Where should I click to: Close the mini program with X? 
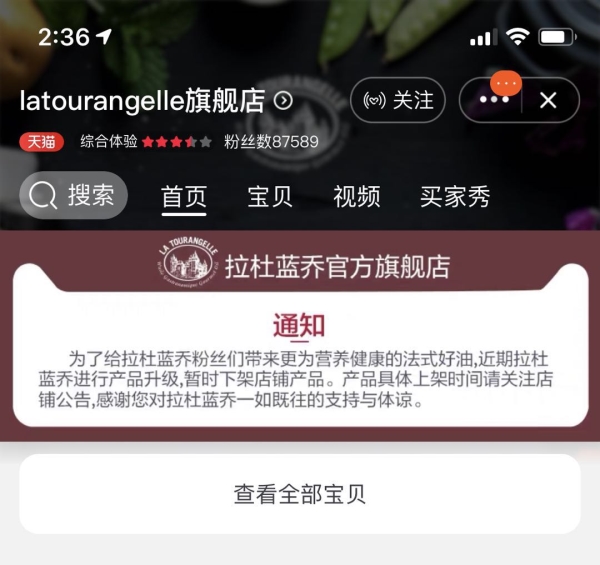(547, 100)
